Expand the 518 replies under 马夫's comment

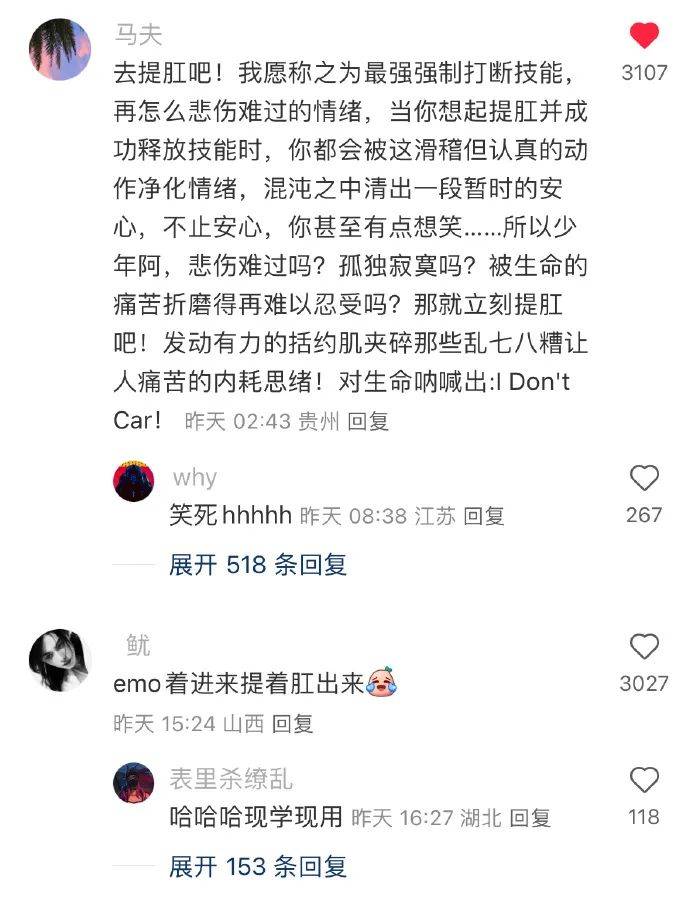[258, 565]
